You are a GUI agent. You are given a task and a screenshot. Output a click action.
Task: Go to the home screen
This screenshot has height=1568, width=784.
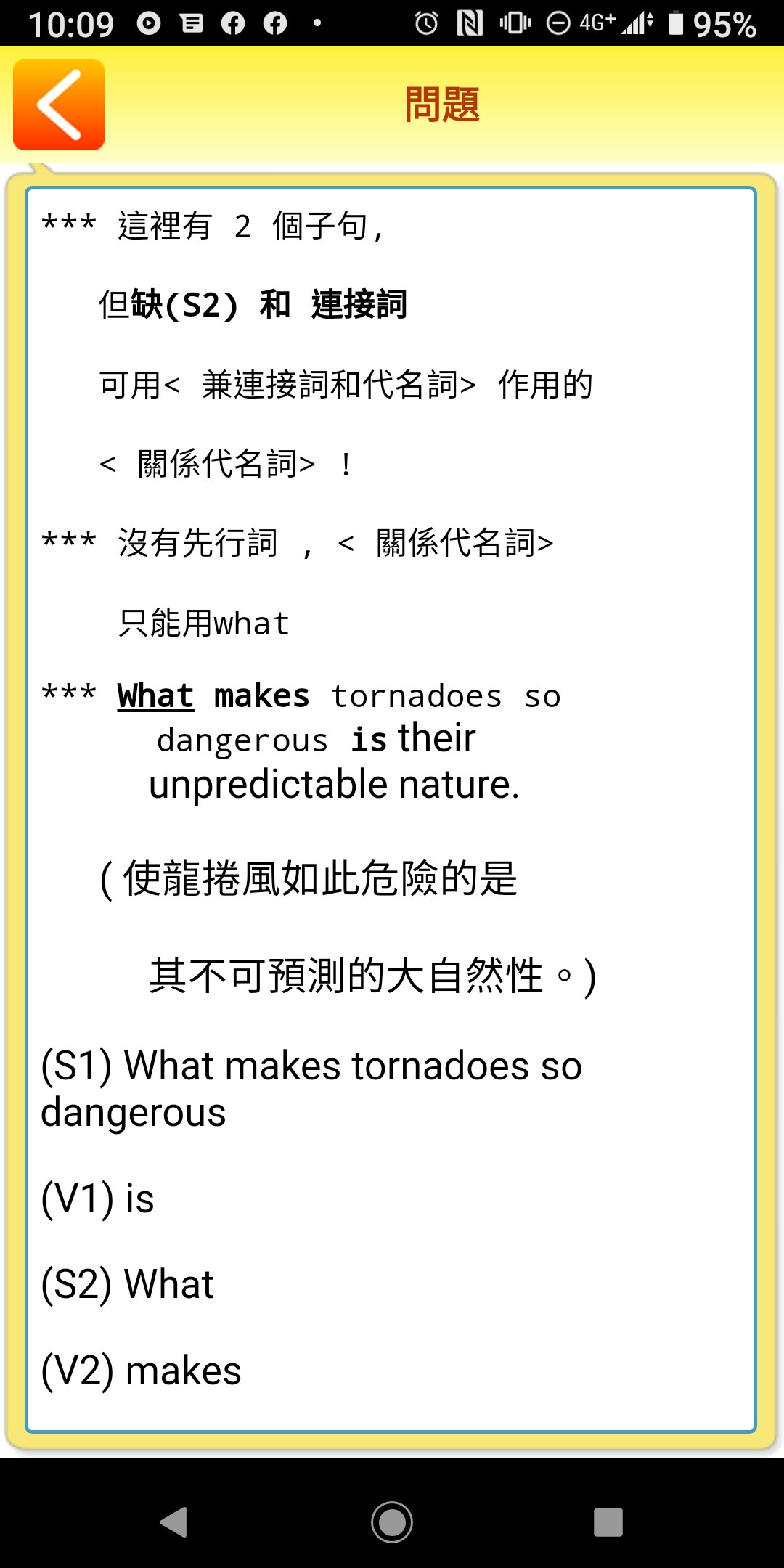pos(392,1522)
